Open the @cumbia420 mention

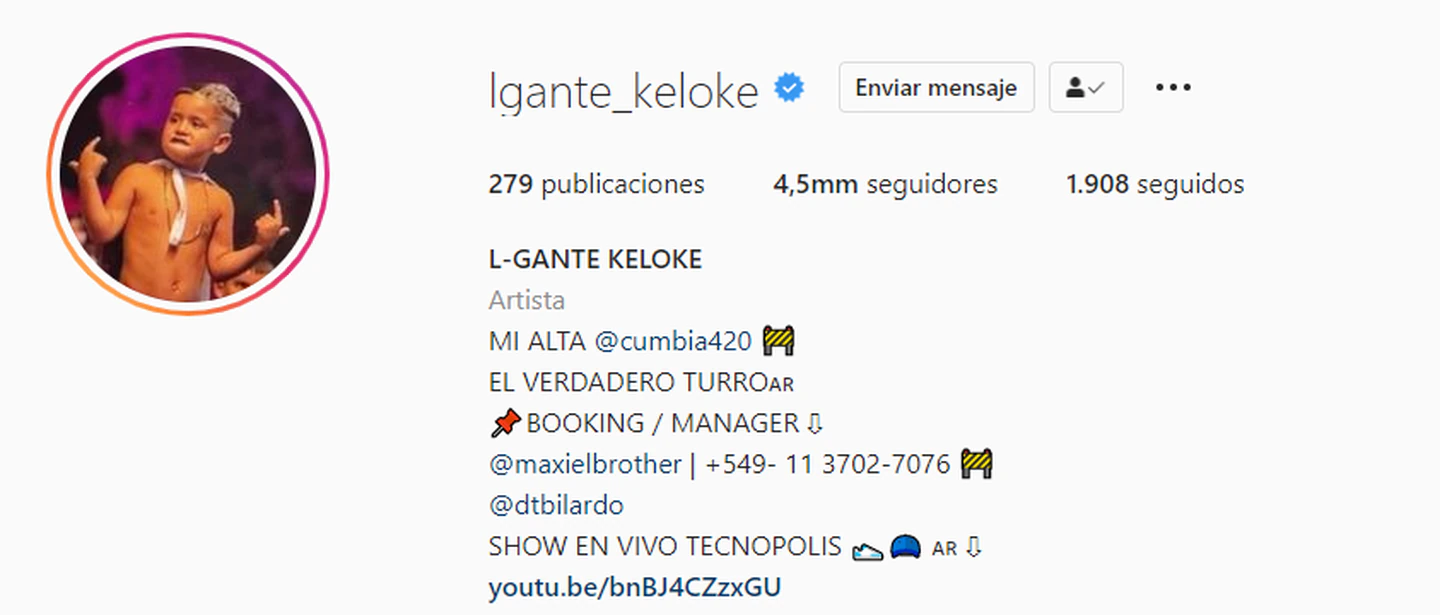[x=673, y=341]
